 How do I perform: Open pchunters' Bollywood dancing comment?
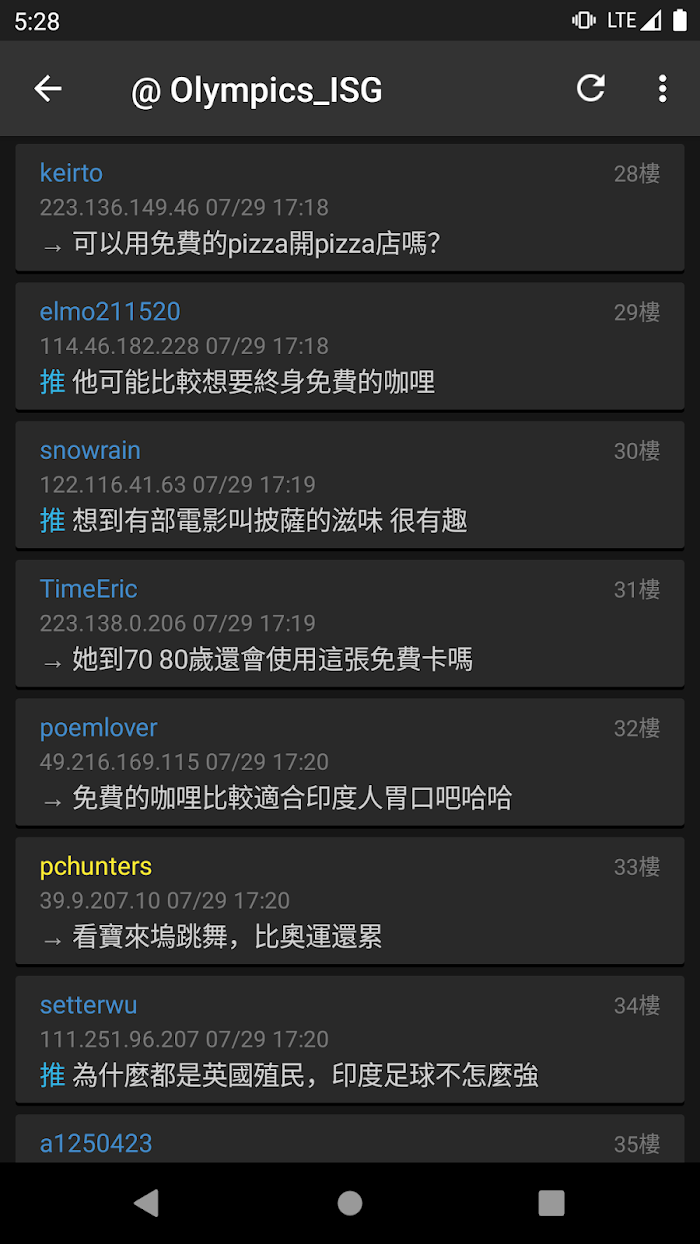click(350, 901)
